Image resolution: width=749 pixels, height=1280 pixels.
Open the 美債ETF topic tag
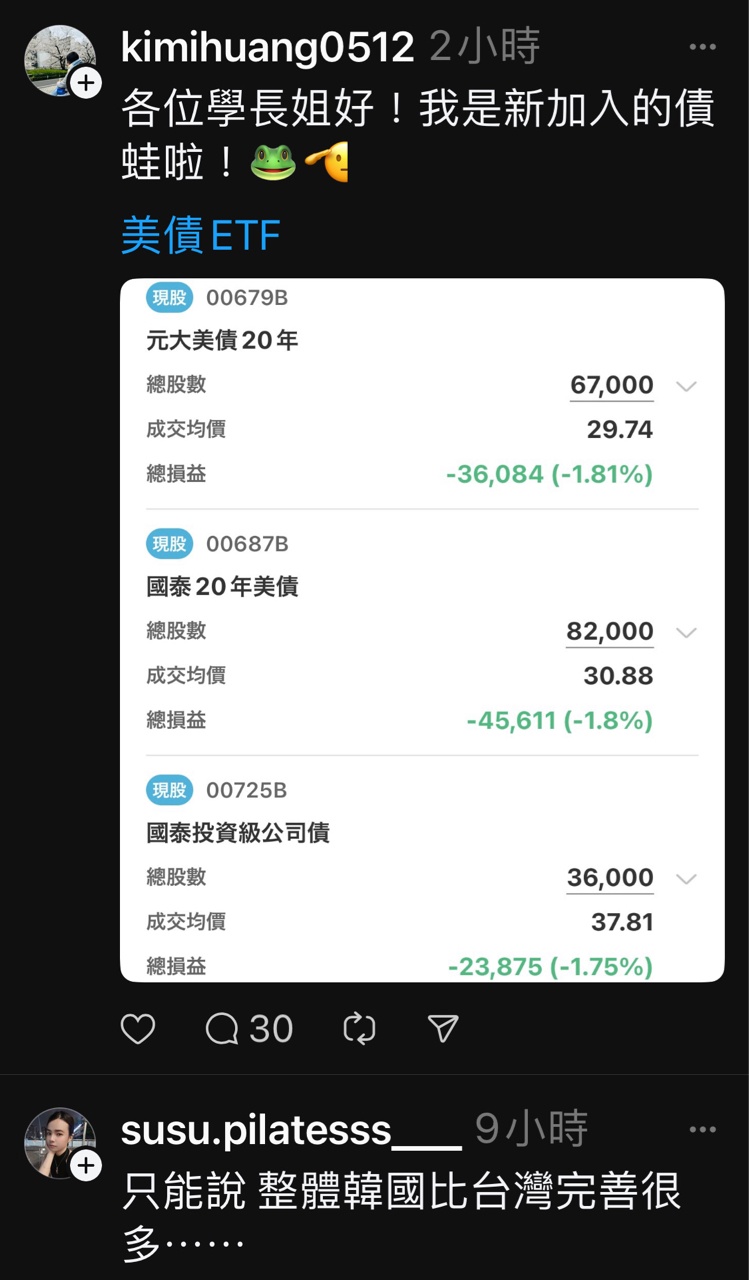(200, 236)
